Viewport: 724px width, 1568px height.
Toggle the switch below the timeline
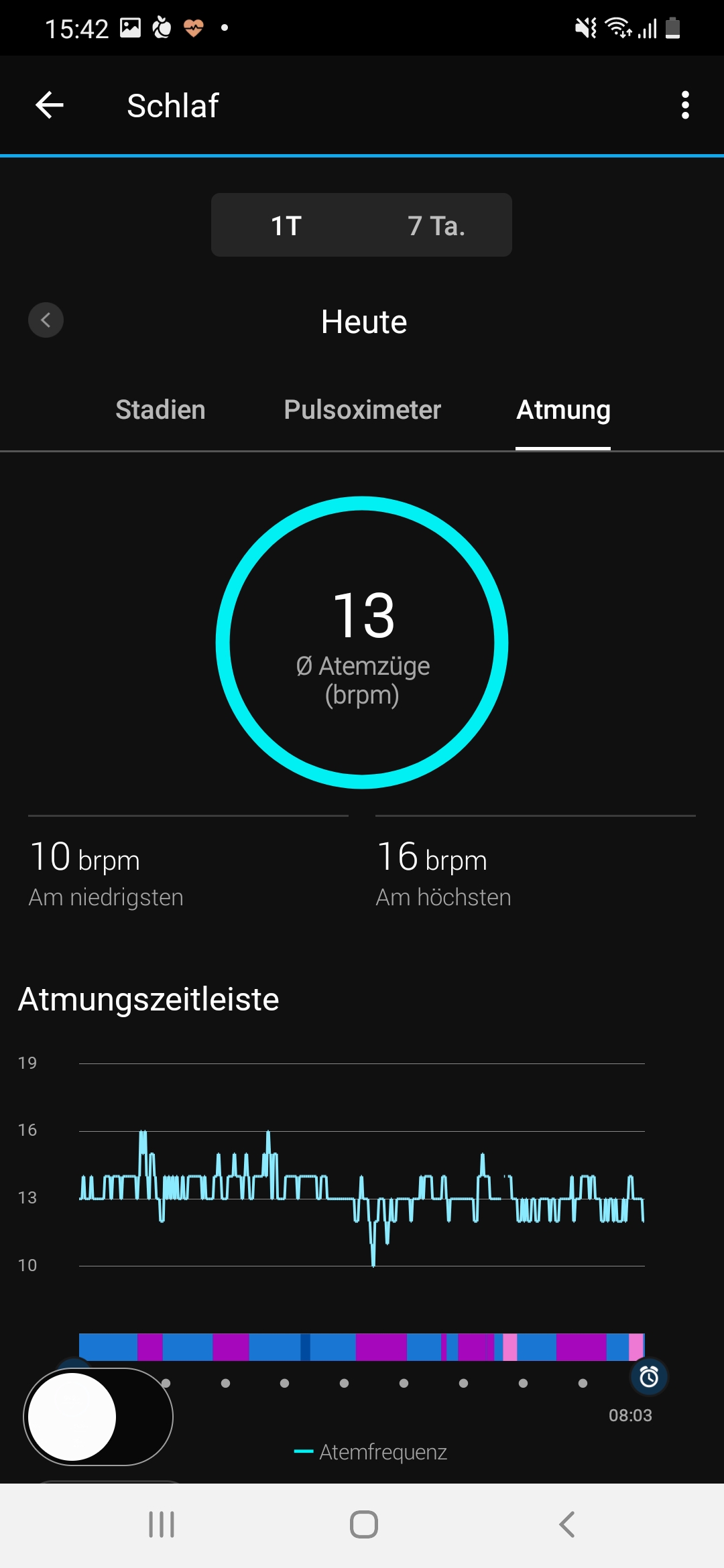click(99, 1417)
